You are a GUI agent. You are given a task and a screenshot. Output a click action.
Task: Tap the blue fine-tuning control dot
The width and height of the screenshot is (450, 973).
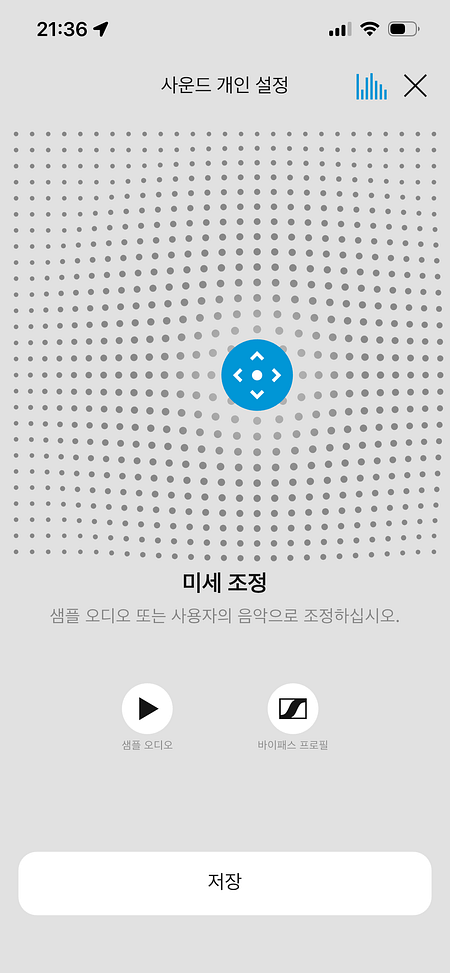pyautogui.click(x=257, y=375)
